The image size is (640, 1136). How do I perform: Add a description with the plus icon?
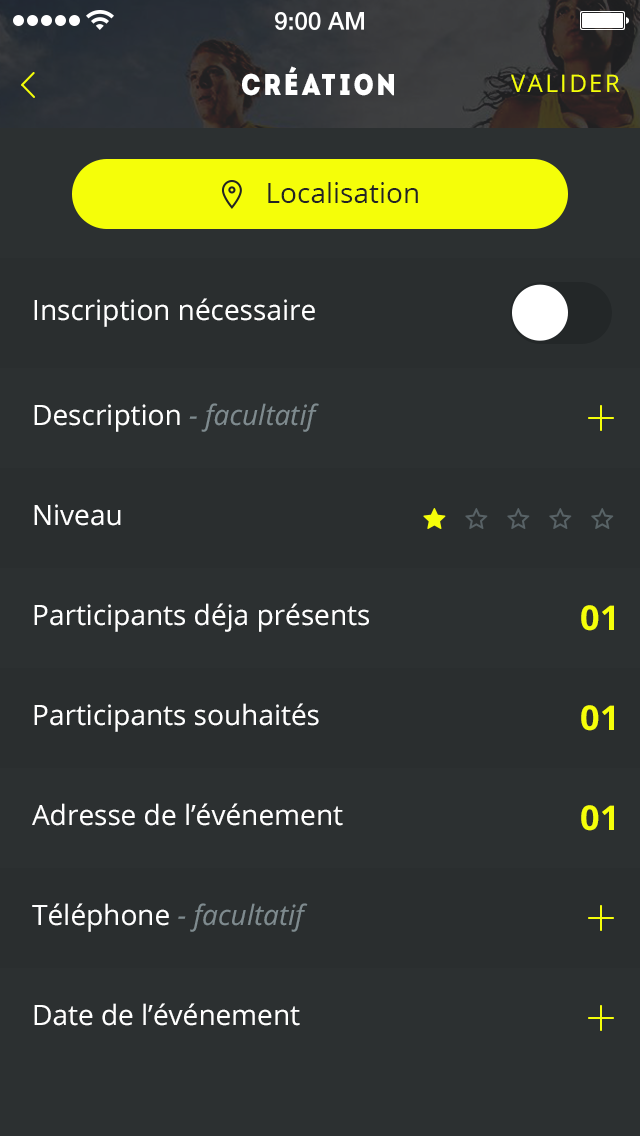(600, 418)
